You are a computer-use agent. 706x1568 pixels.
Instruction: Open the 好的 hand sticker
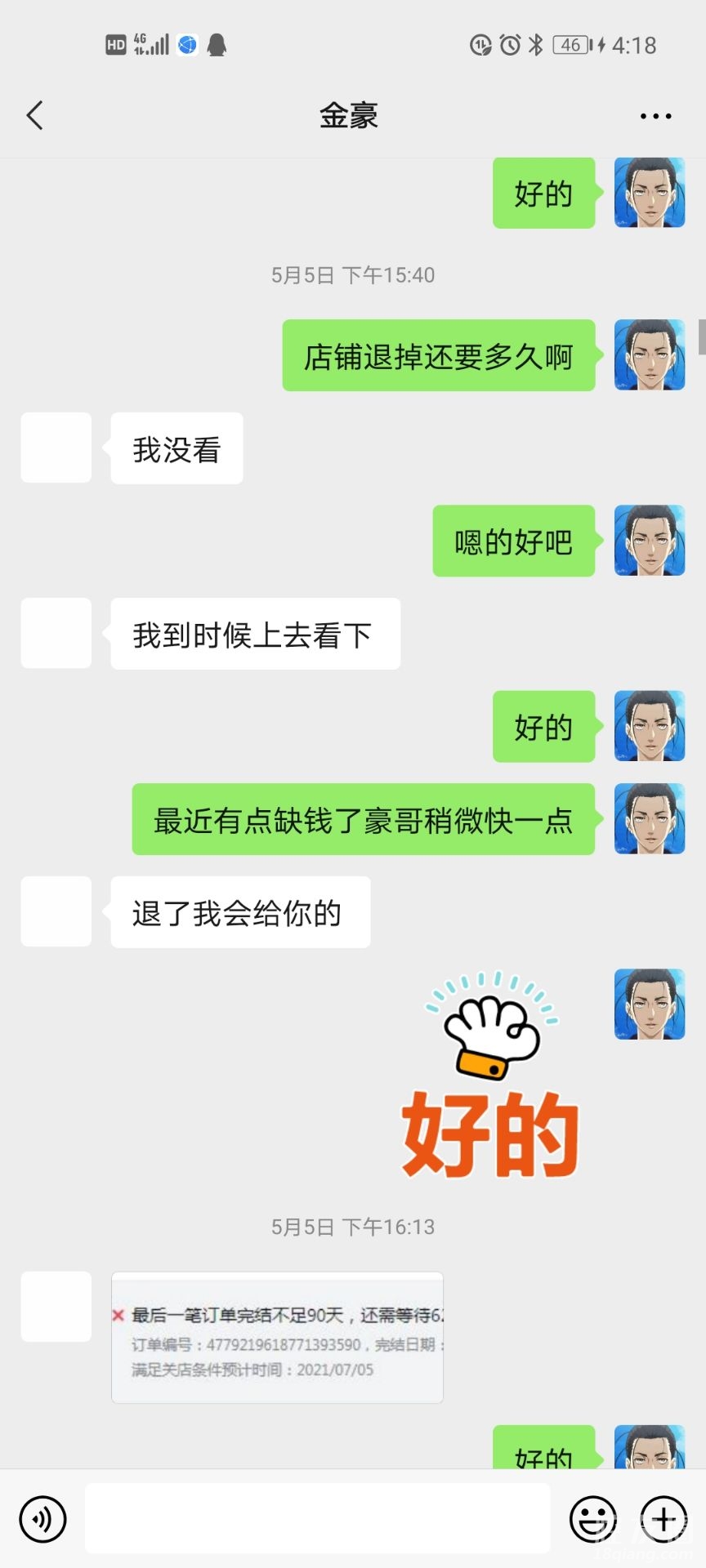490,1076
